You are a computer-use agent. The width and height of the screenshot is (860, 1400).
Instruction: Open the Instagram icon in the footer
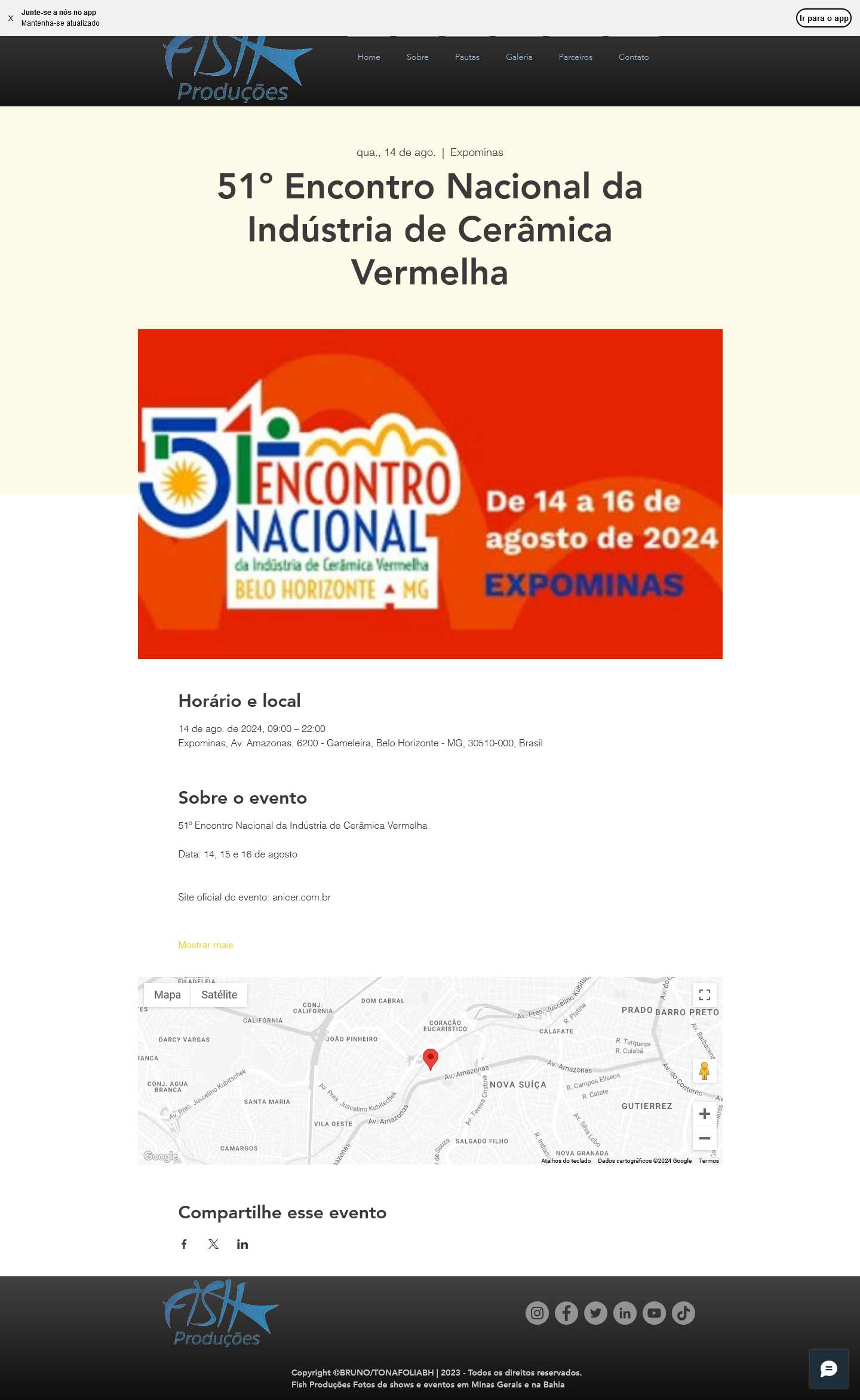[537, 1313]
